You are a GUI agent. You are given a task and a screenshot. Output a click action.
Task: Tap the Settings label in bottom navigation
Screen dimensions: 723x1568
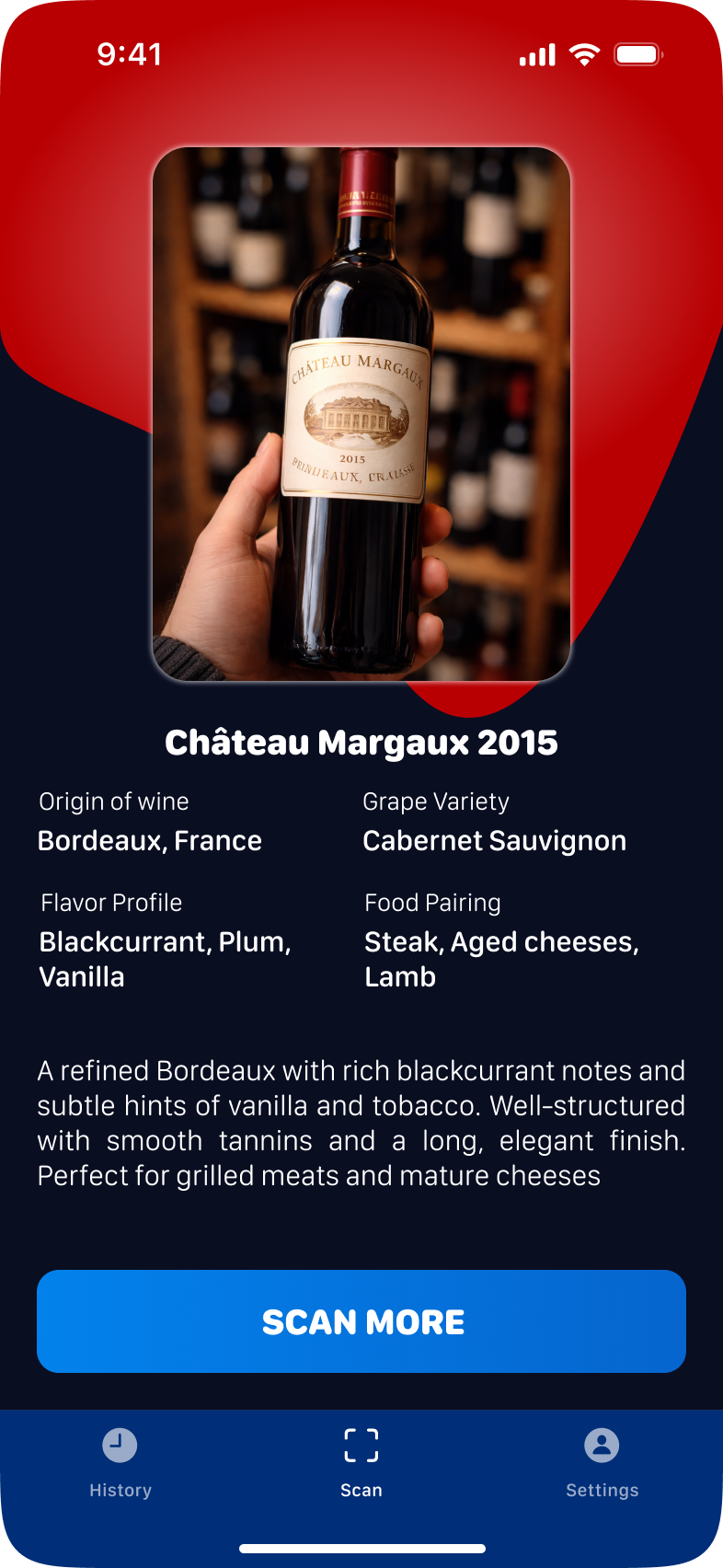click(x=602, y=1490)
